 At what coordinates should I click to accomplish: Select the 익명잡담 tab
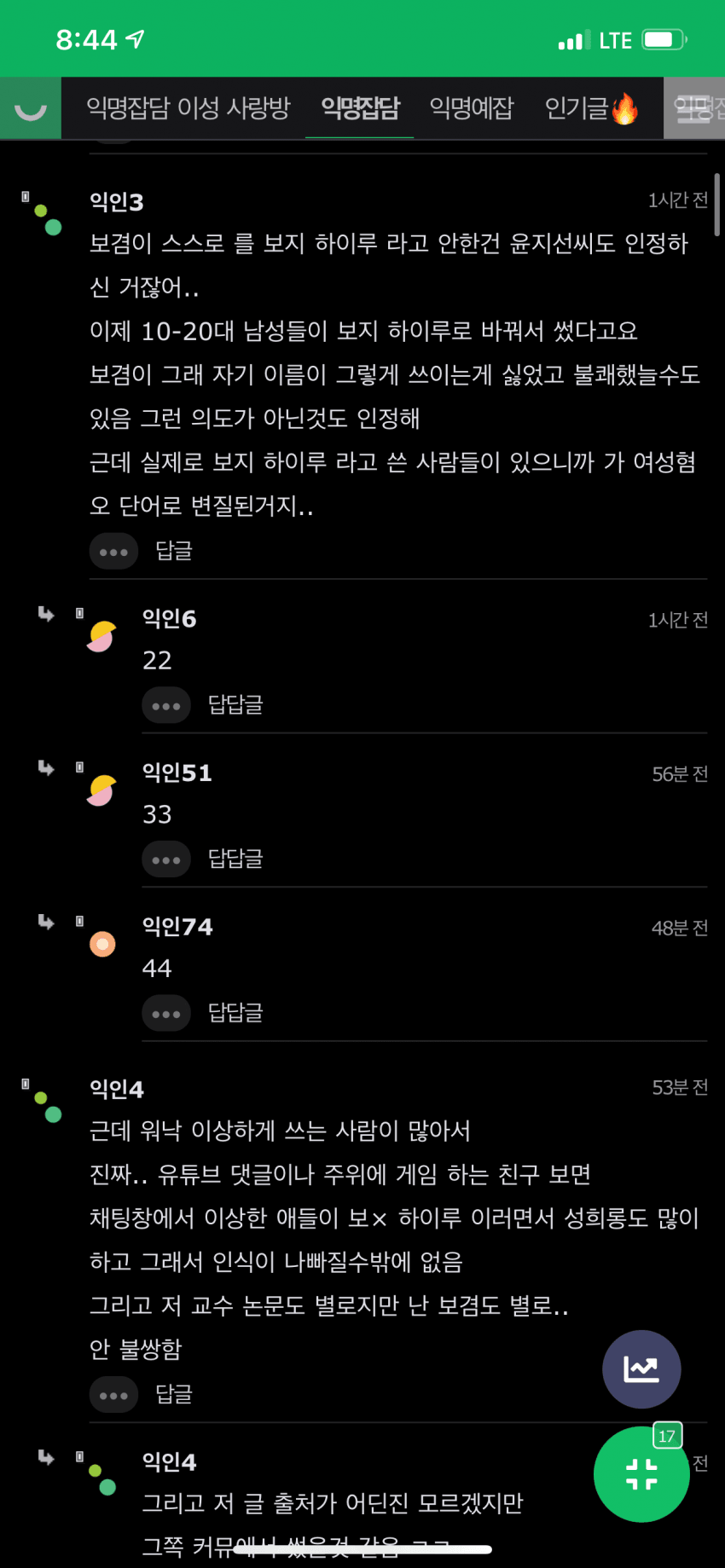tap(360, 108)
